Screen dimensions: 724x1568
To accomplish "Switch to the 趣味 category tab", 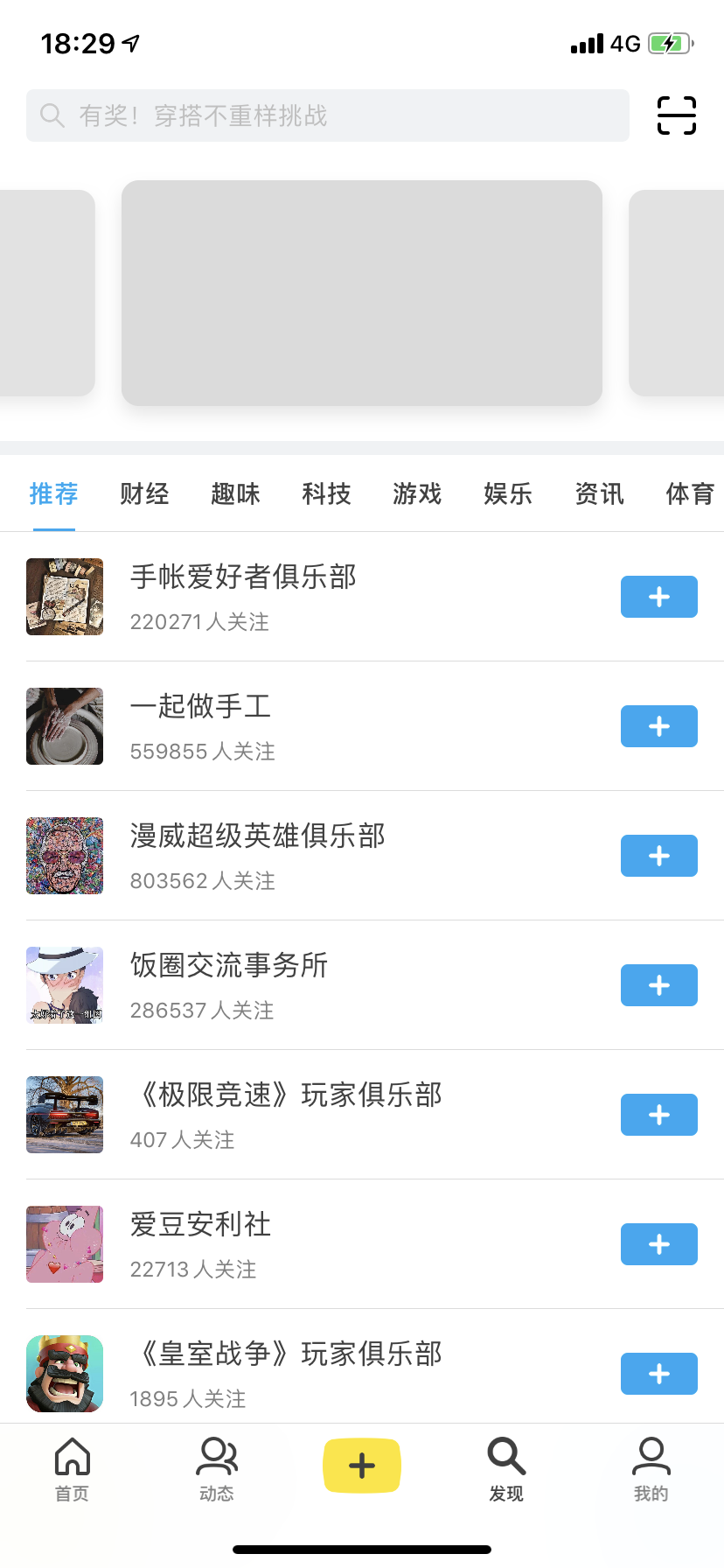I will [235, 494].
